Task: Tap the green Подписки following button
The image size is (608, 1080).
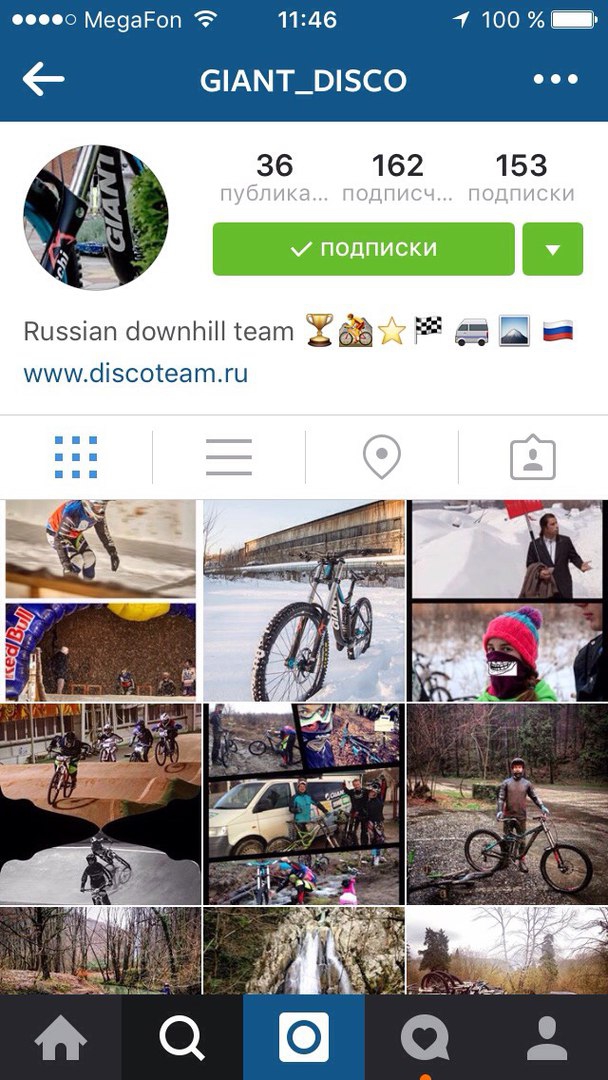Action: pyautogui.click(x=364, y=249)
